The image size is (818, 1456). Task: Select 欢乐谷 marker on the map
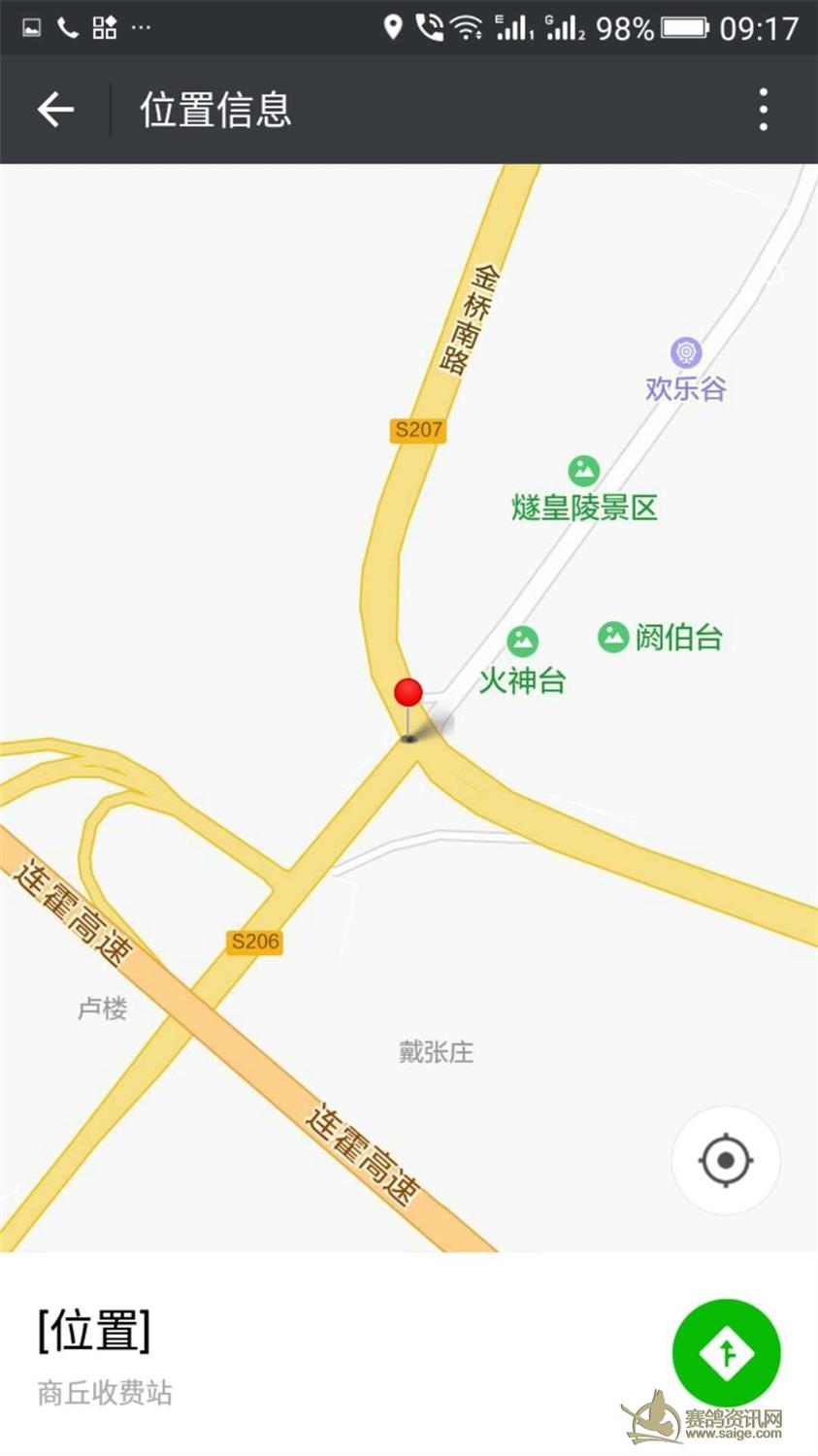(686, 370)
